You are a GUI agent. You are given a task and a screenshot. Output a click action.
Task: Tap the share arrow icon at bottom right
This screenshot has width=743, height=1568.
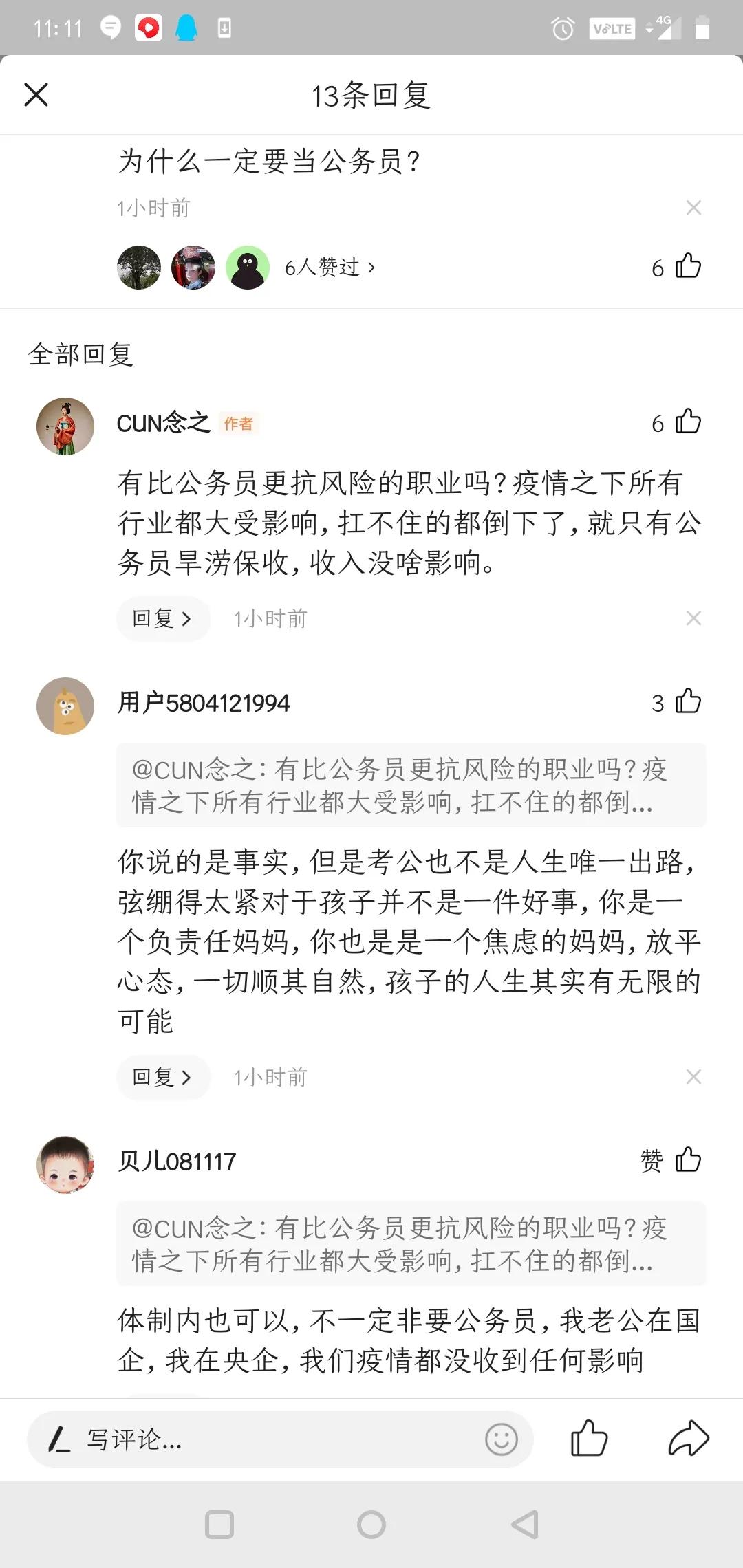point(691,1439)
